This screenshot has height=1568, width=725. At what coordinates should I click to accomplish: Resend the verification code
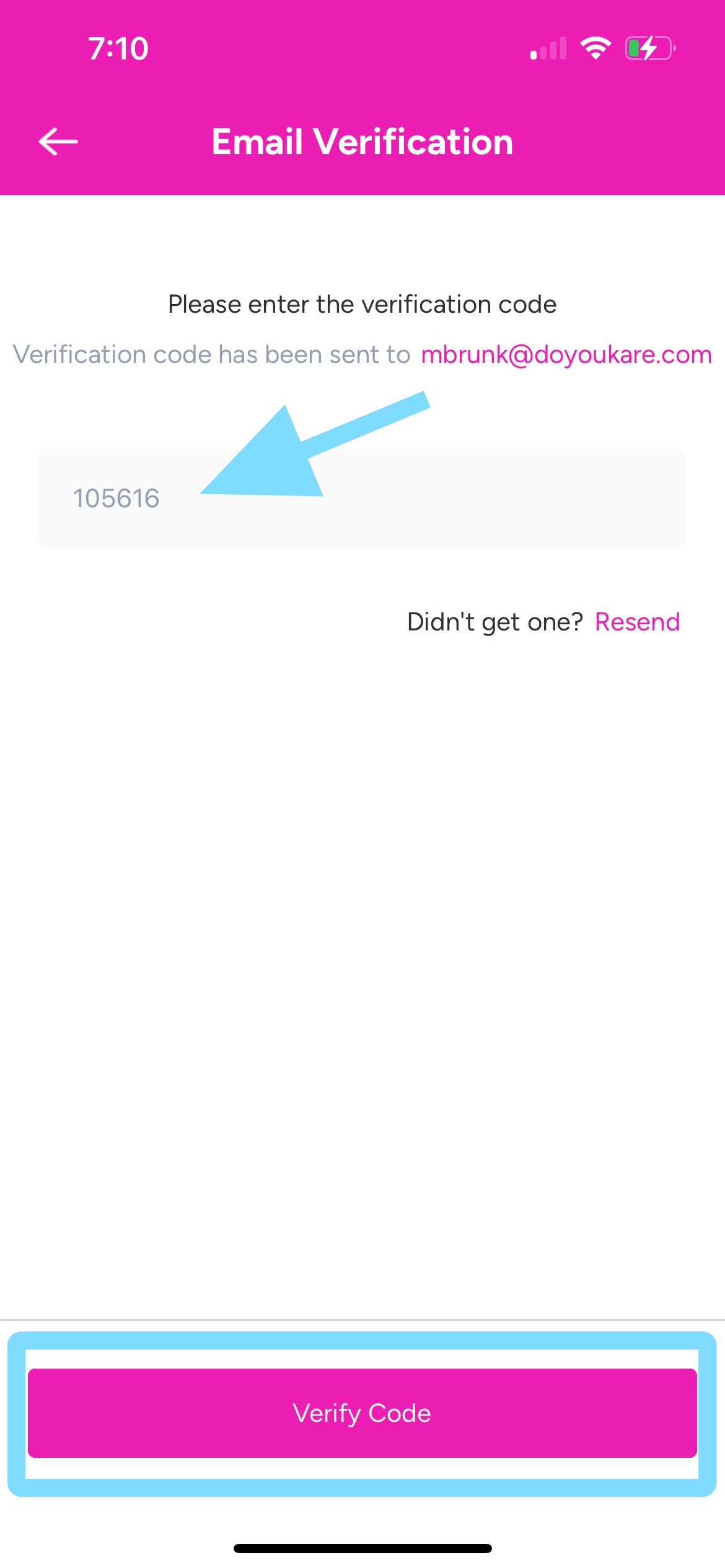tap(637, 622)
